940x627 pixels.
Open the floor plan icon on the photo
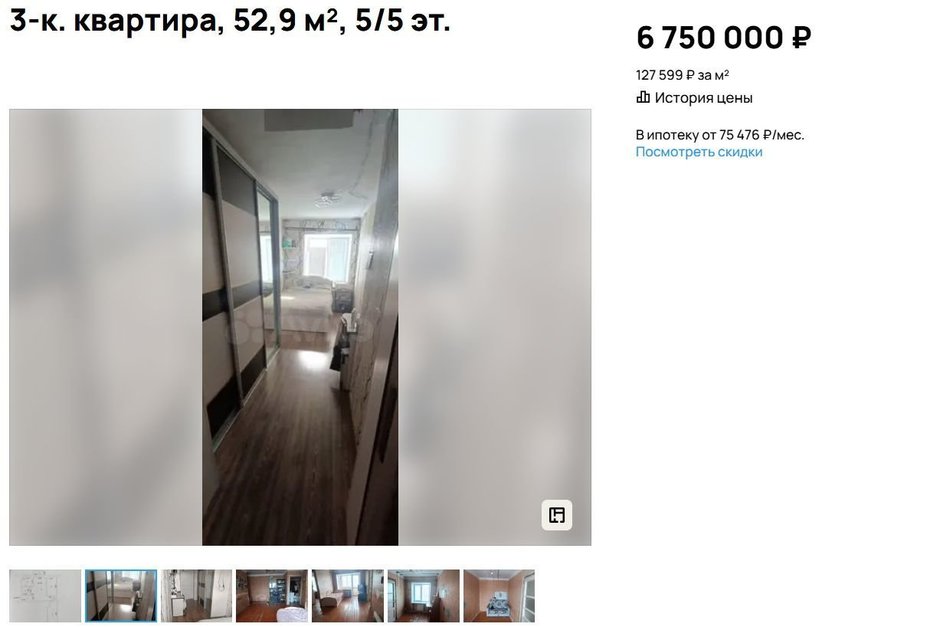point(557,515)
